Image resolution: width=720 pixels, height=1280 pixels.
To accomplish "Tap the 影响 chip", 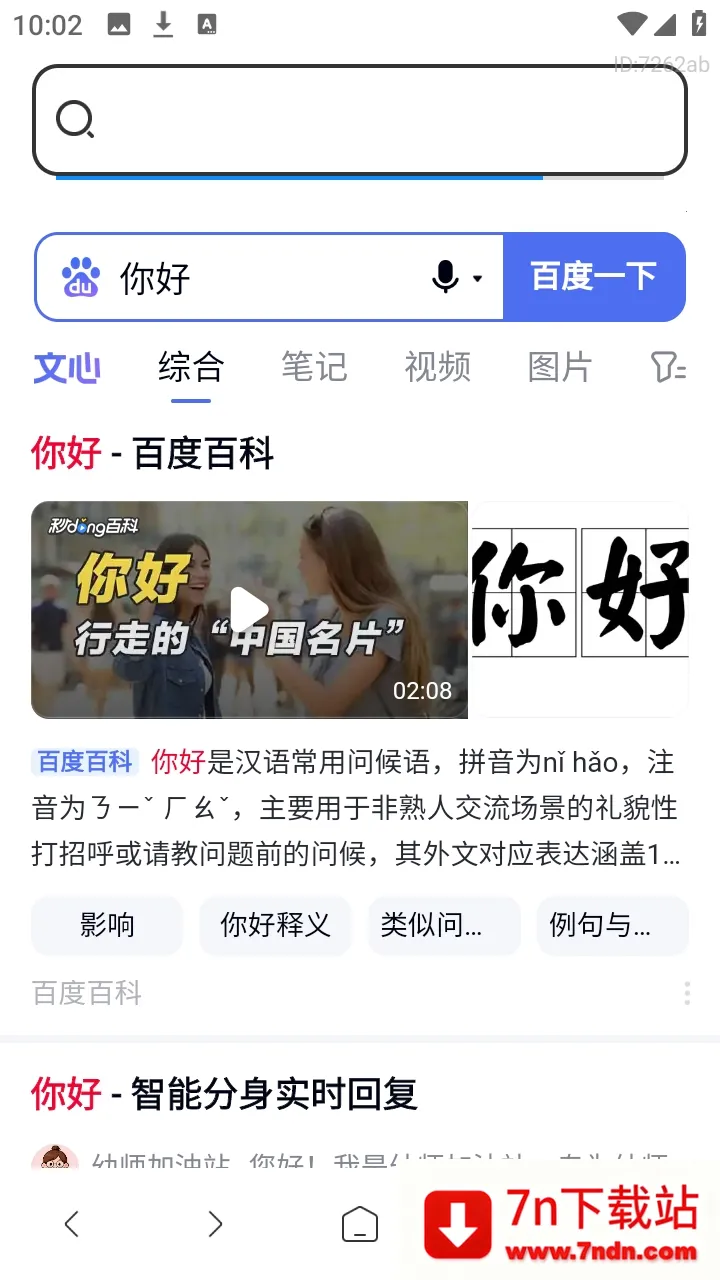I will 107,925.
